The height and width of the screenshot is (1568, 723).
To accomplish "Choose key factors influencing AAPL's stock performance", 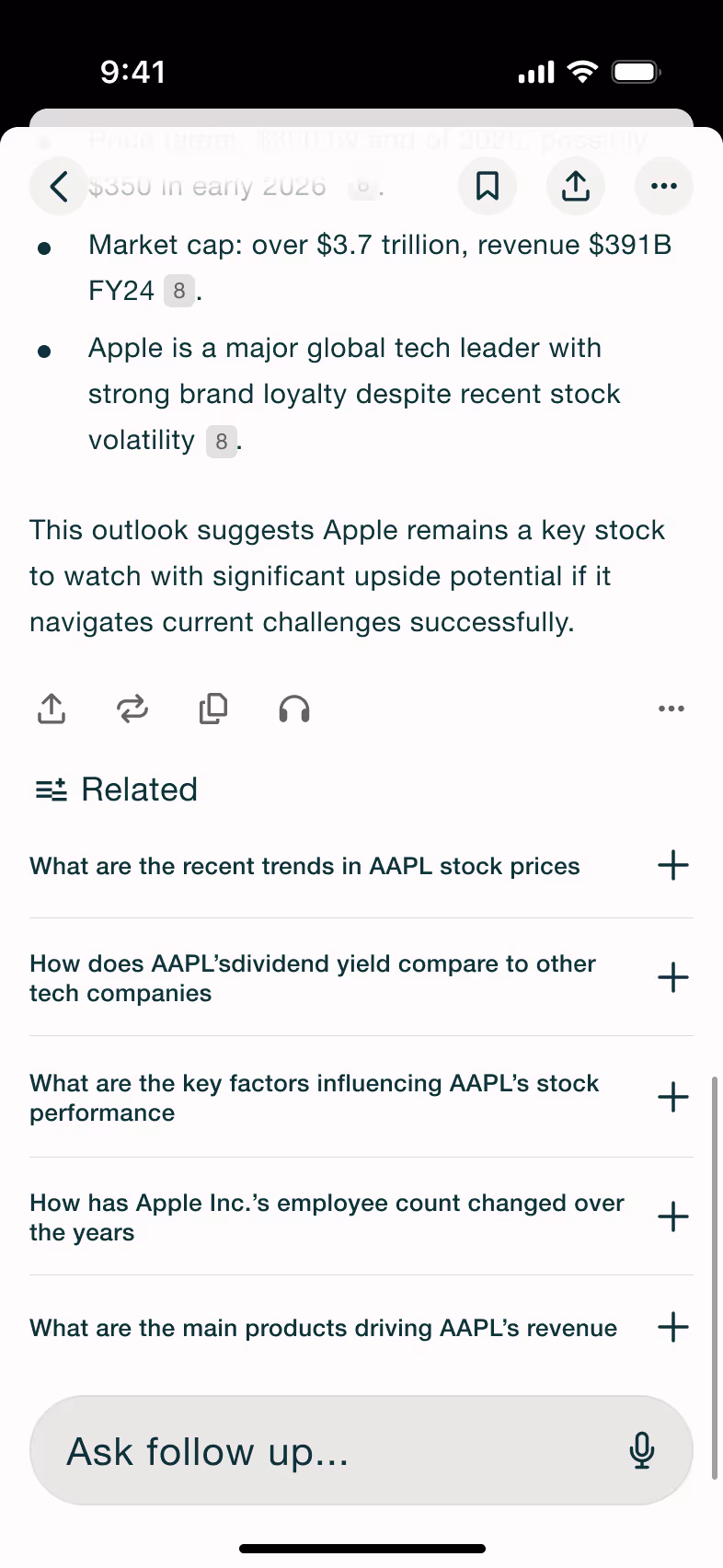I will [361, 1098].
